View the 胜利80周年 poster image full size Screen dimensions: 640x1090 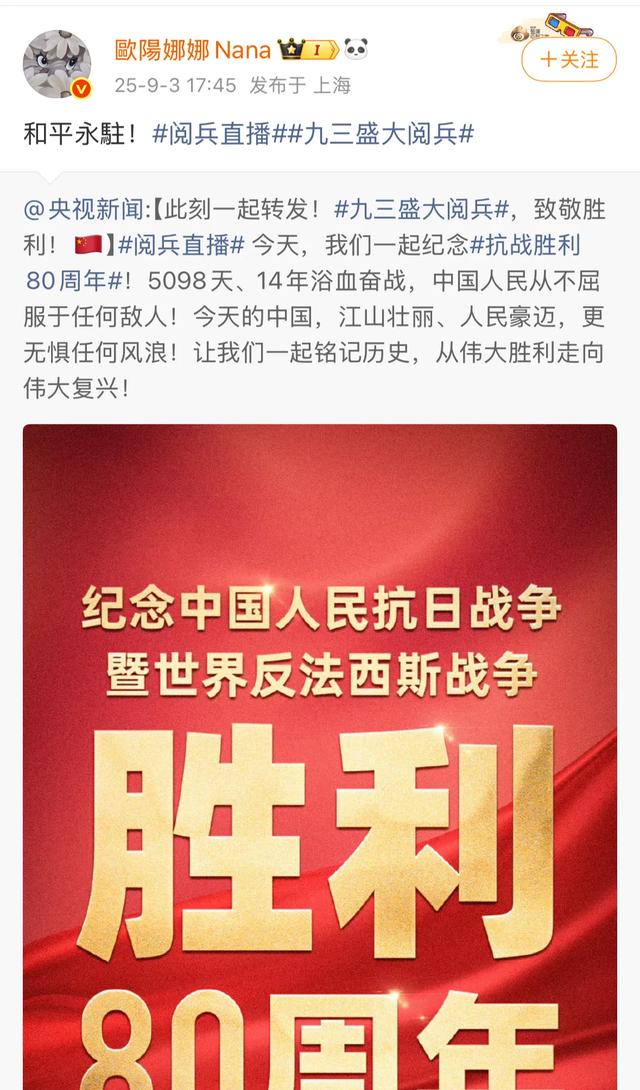click(319, 750)
